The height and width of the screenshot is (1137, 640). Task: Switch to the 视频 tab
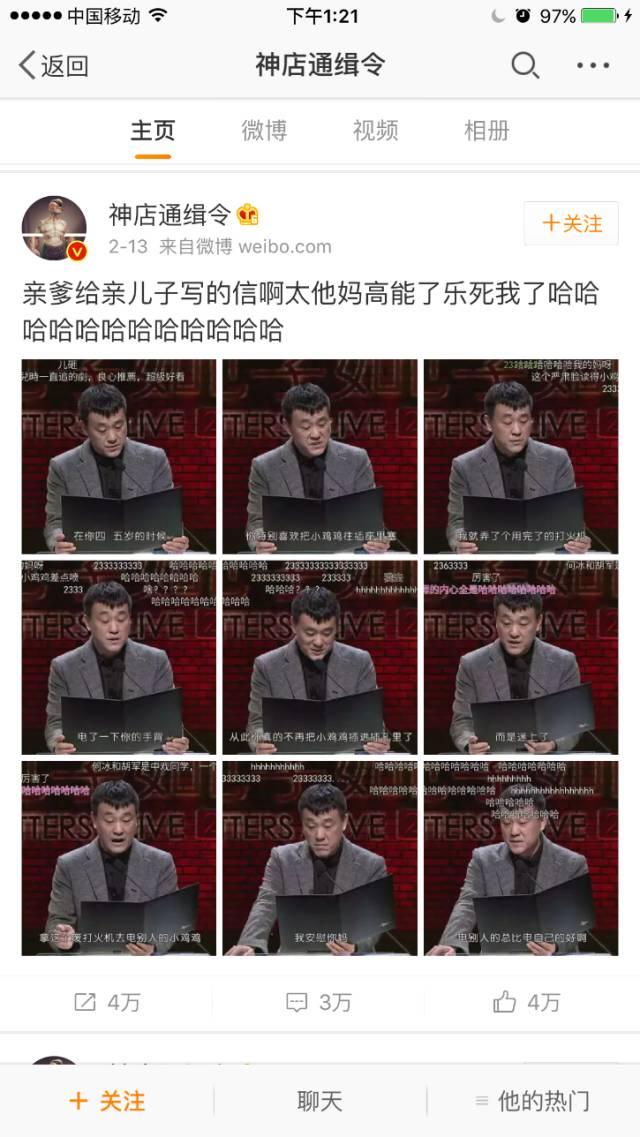[376, 130]
